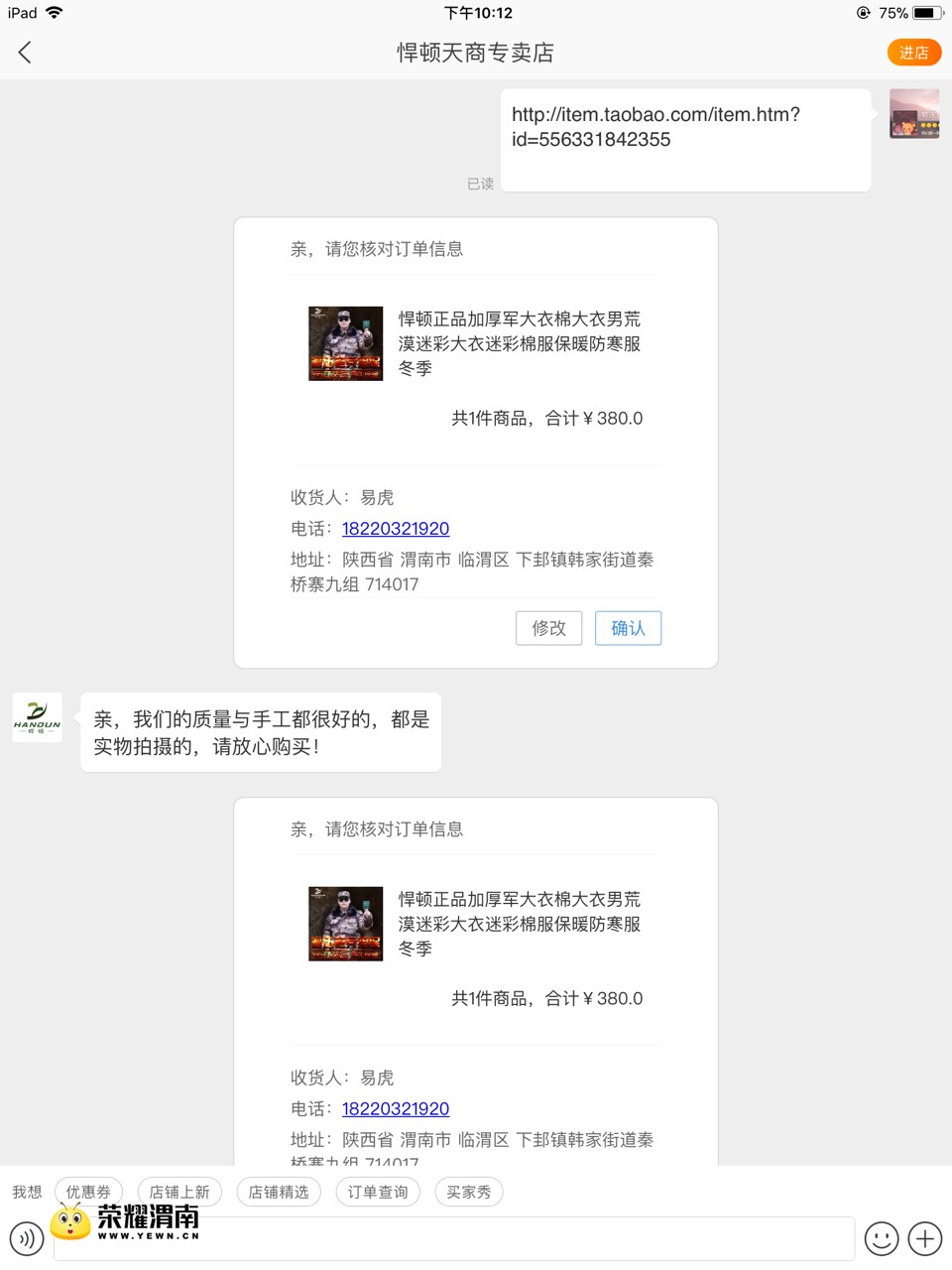Open the emoji smiley picker
This screenshot has width=952, height=1270.
click(881, 1238)
